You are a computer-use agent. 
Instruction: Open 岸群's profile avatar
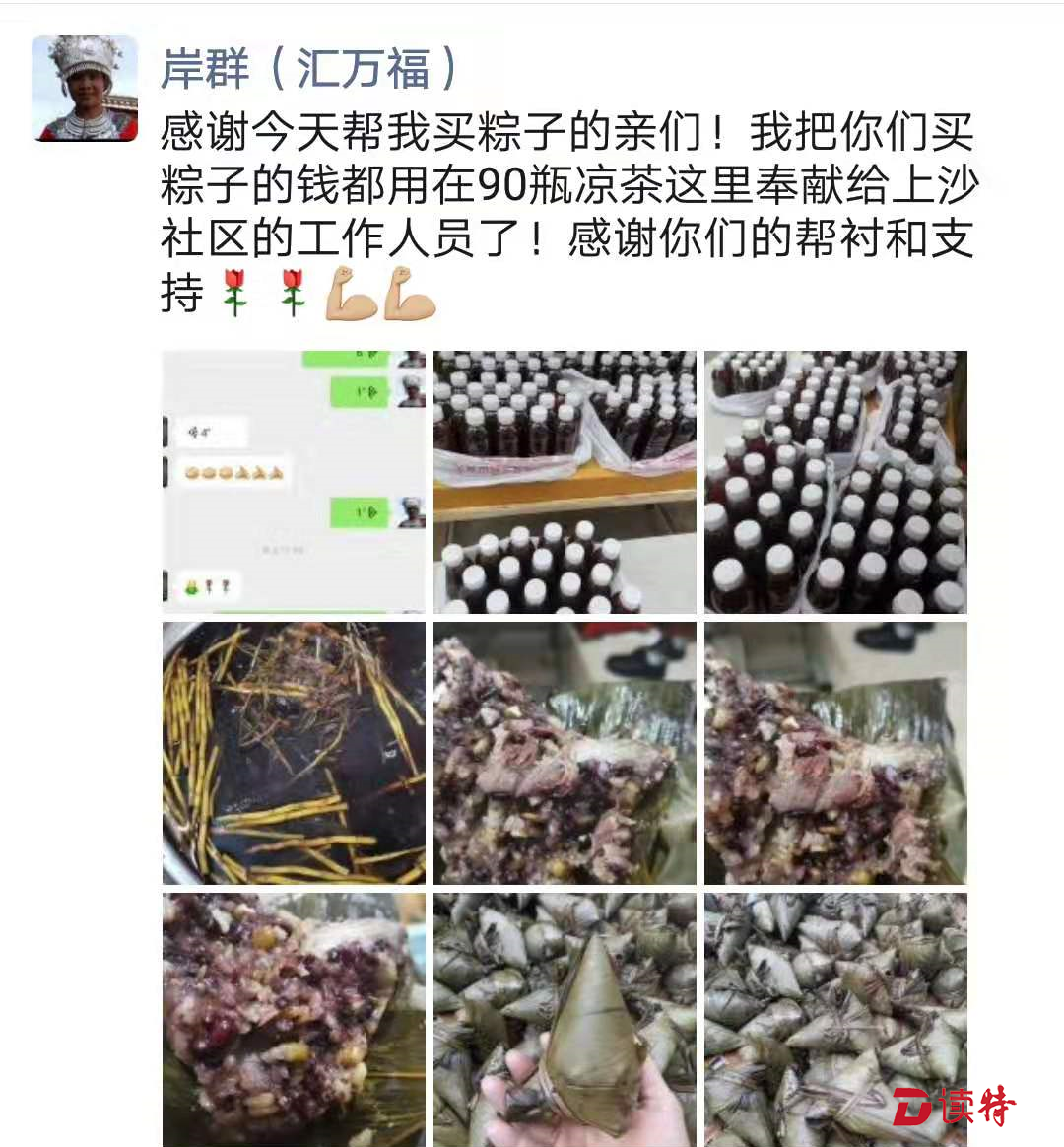tap(85, 89)
